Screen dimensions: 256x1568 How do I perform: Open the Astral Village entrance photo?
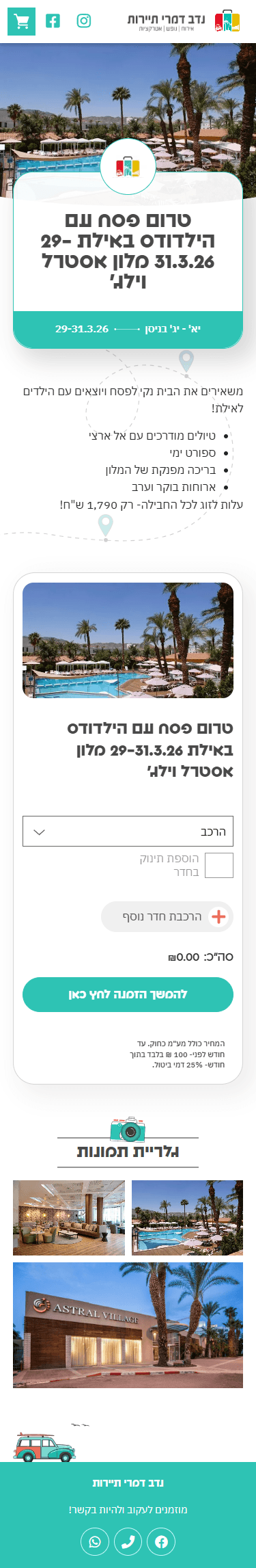coord(128,1325)
